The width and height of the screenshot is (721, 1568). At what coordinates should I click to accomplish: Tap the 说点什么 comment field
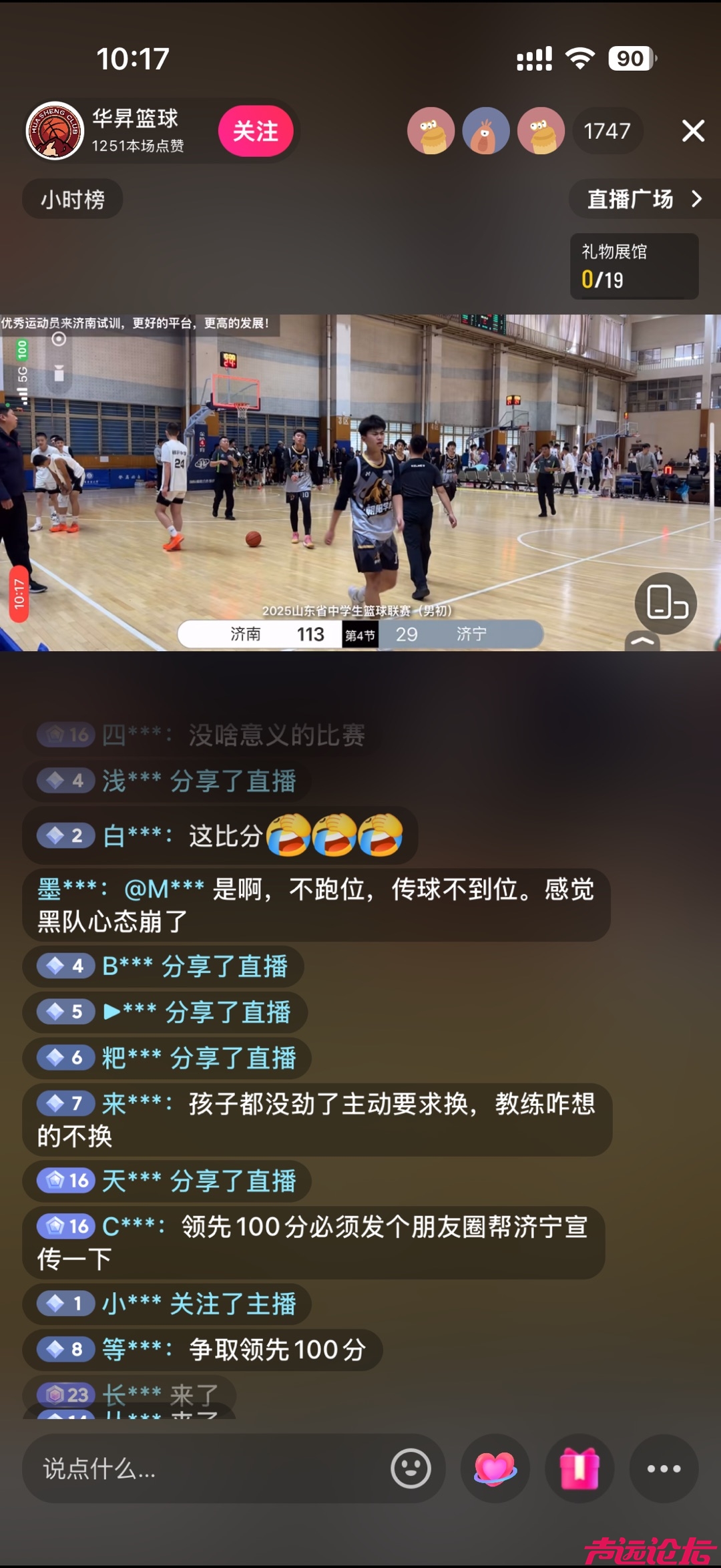pyautogui.click(x=200, y=1468)
